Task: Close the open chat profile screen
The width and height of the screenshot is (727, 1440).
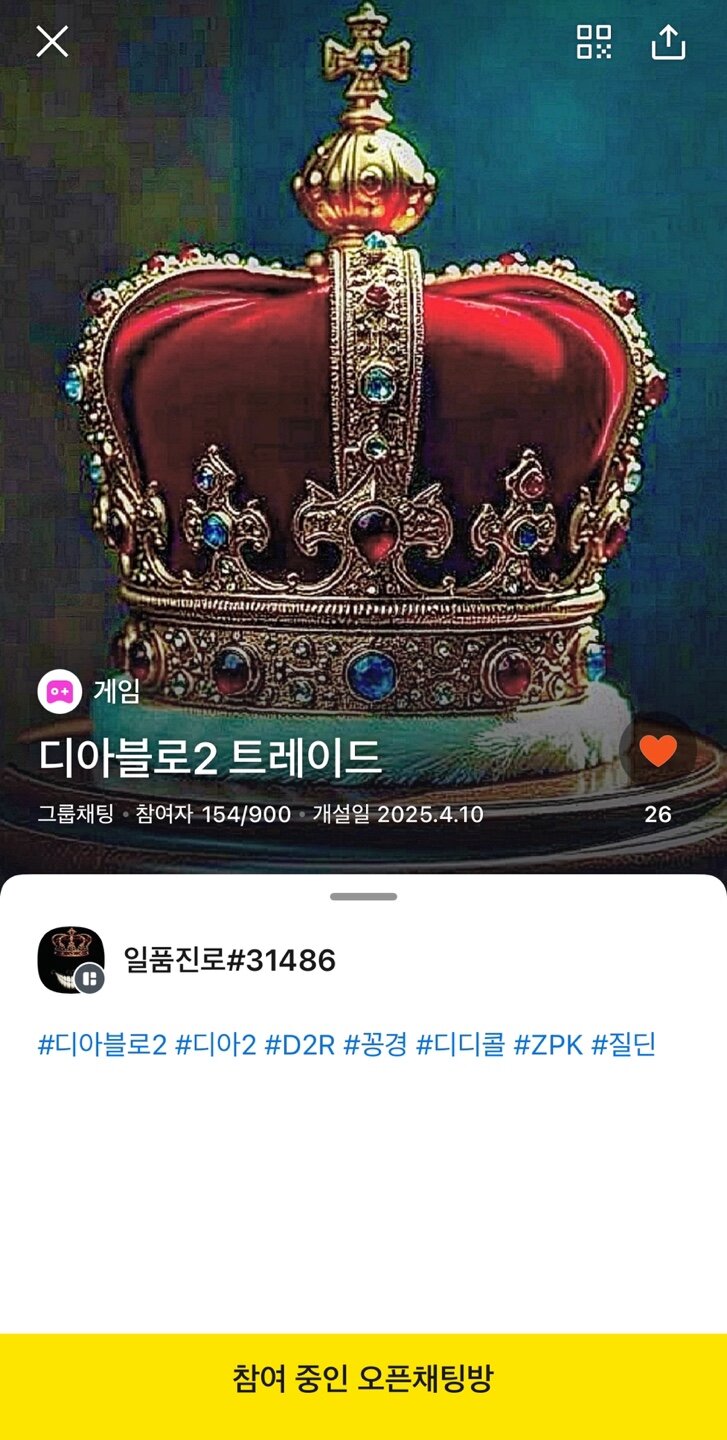Action: point(52,41)
